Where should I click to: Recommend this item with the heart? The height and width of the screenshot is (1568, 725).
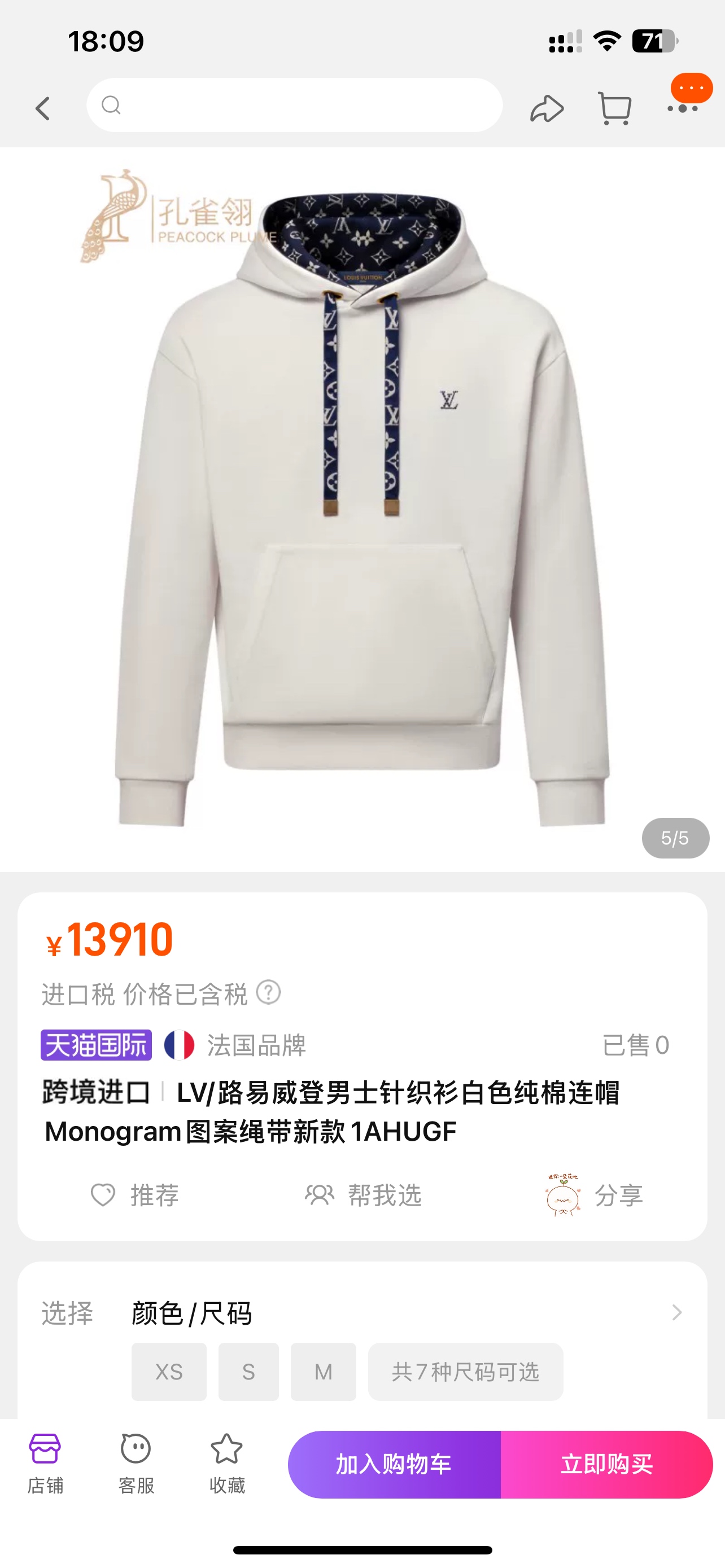pyautogui.click(x=134, y=1195)
